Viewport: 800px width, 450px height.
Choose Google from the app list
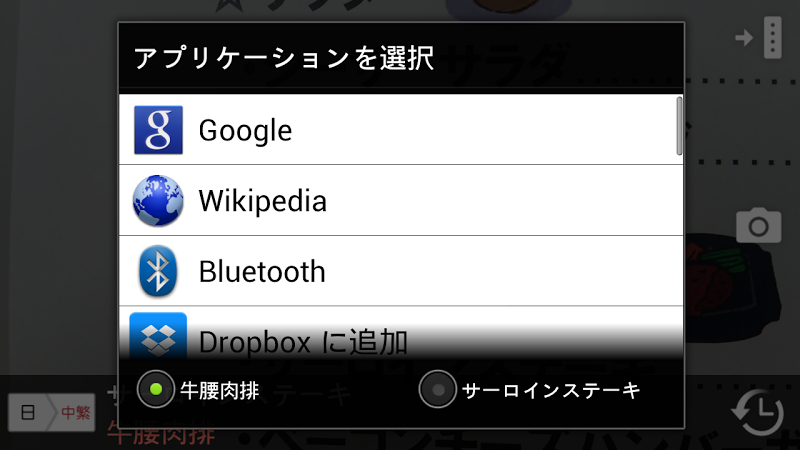click(x=400, y=130)
